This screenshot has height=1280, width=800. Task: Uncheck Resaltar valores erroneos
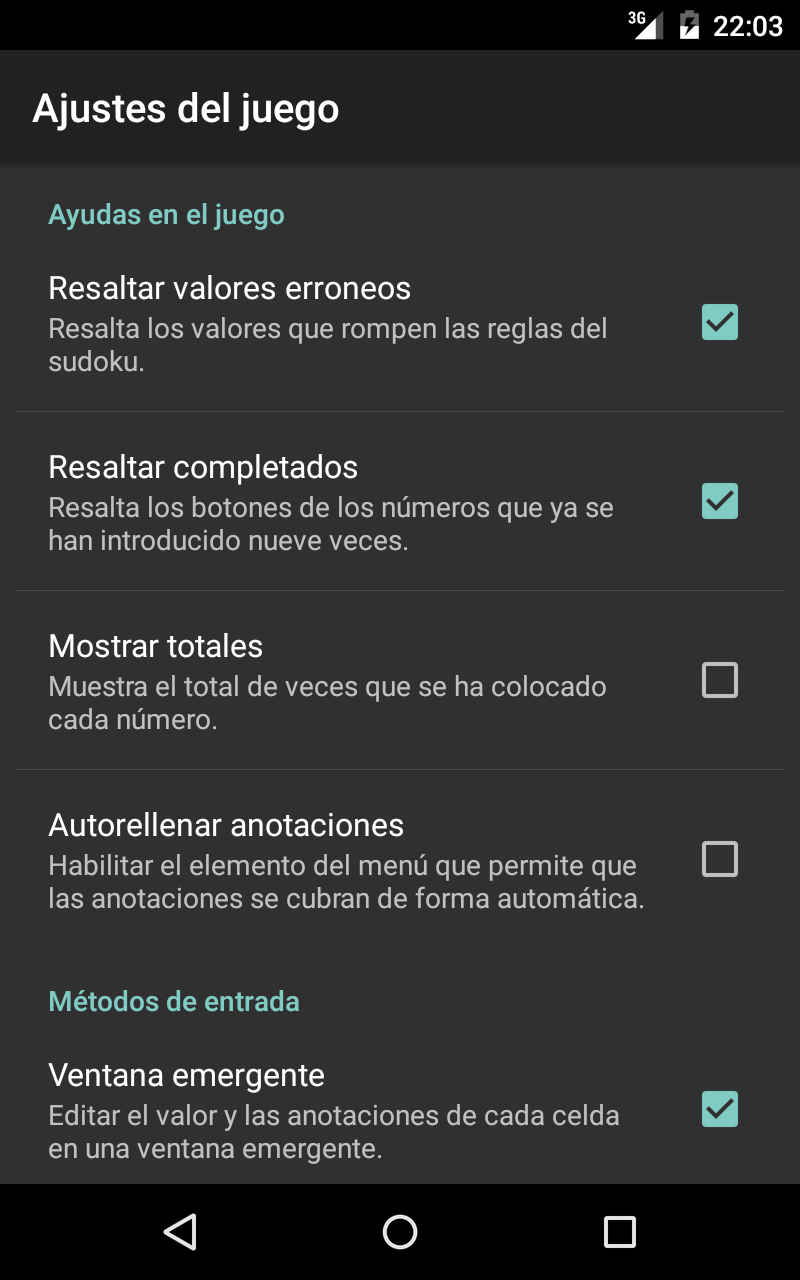pos(720,322)
